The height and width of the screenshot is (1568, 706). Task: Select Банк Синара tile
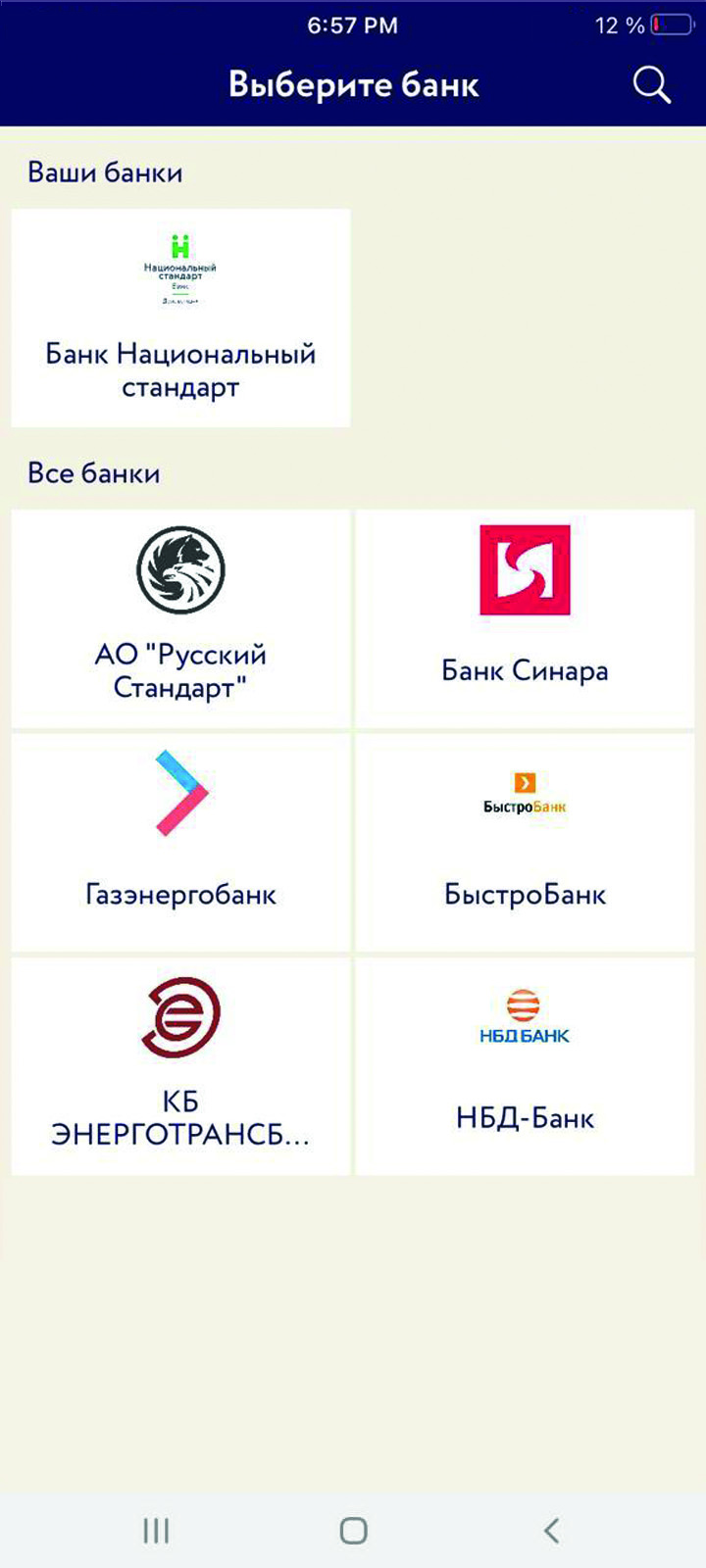point(525,618)
